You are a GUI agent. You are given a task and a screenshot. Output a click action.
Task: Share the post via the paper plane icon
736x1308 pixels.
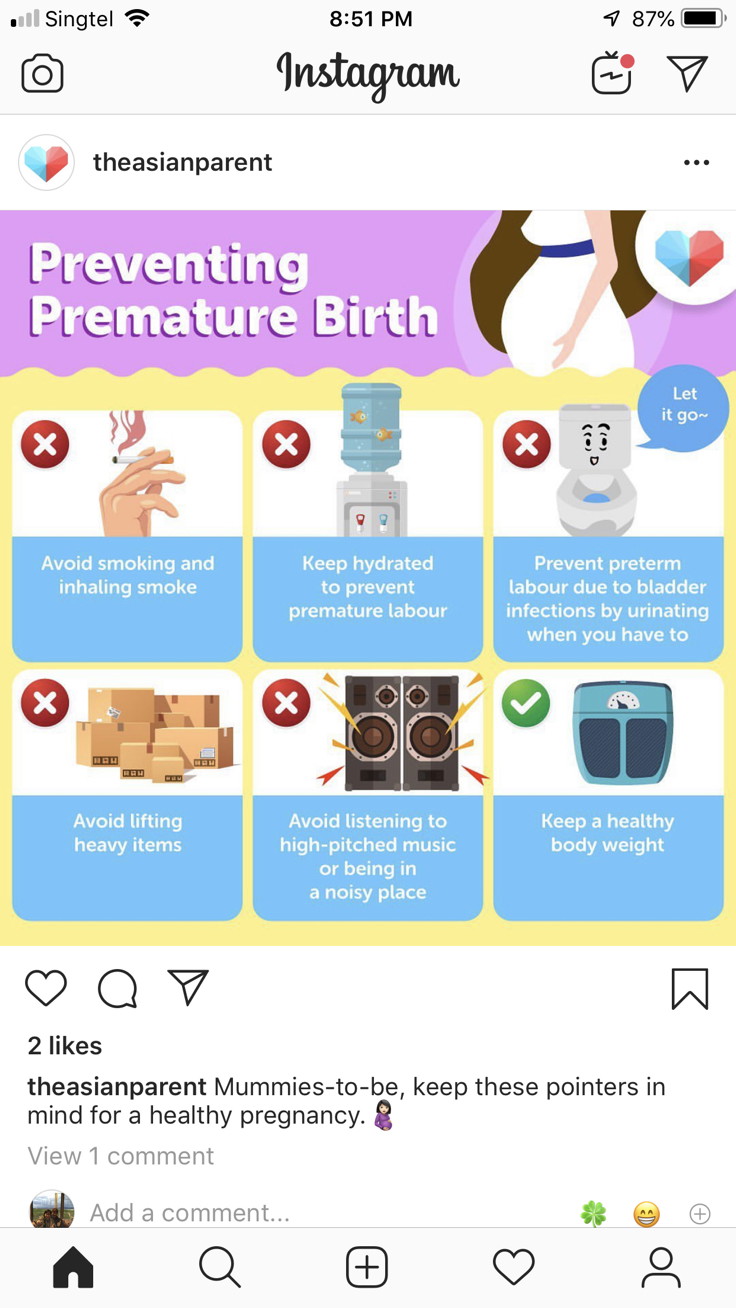pyautogui.click(x=187, y=988)
